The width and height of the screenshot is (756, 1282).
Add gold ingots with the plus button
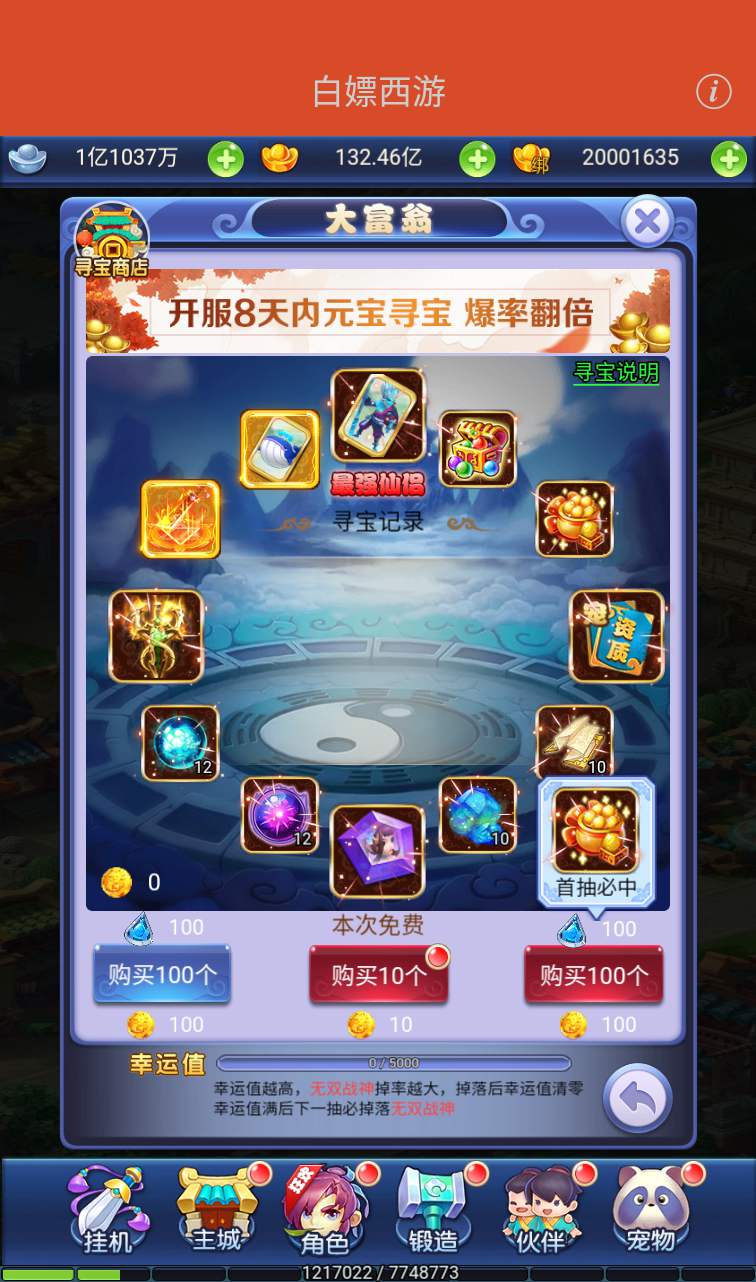click(476, 159)
